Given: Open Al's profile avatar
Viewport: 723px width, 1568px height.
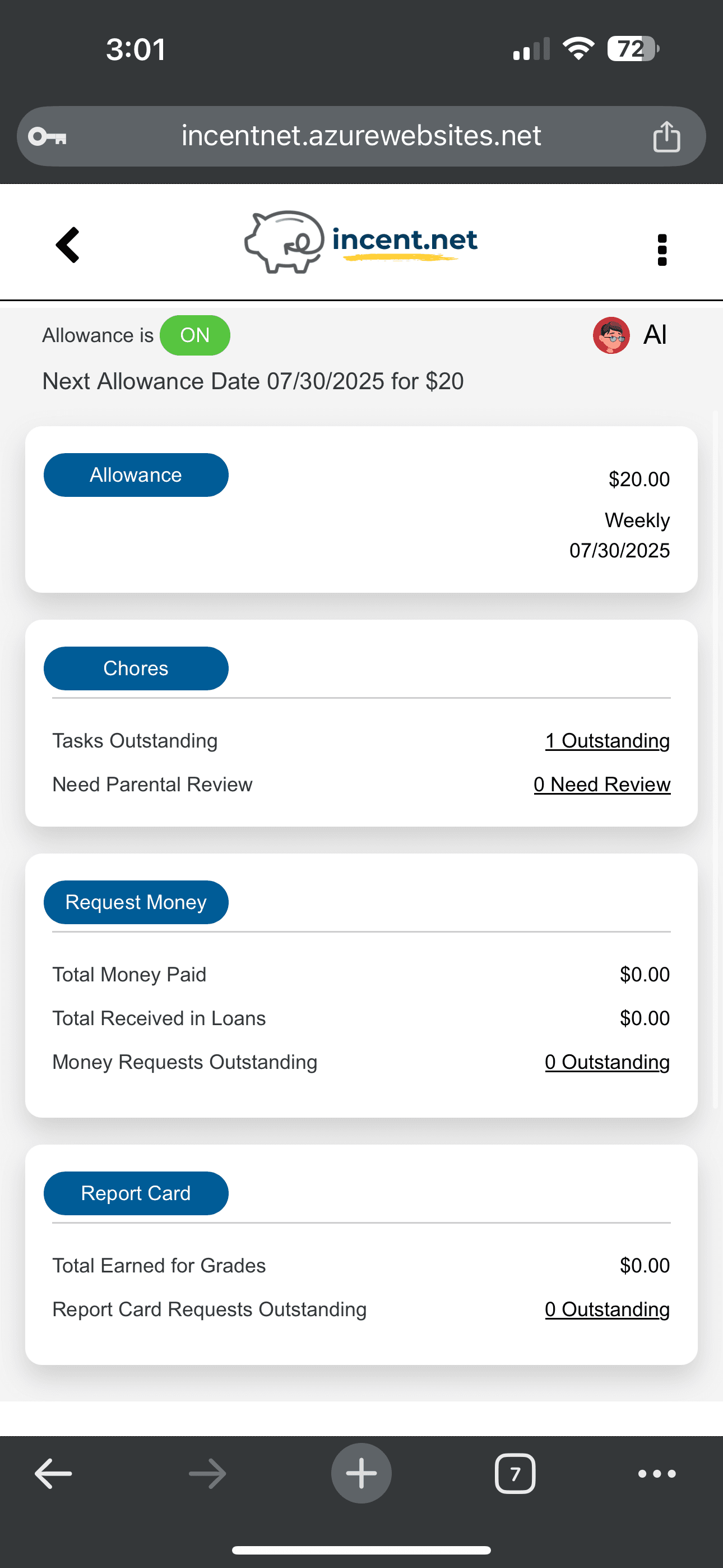Looking at the screenshot, I should [x=611, y=335].
